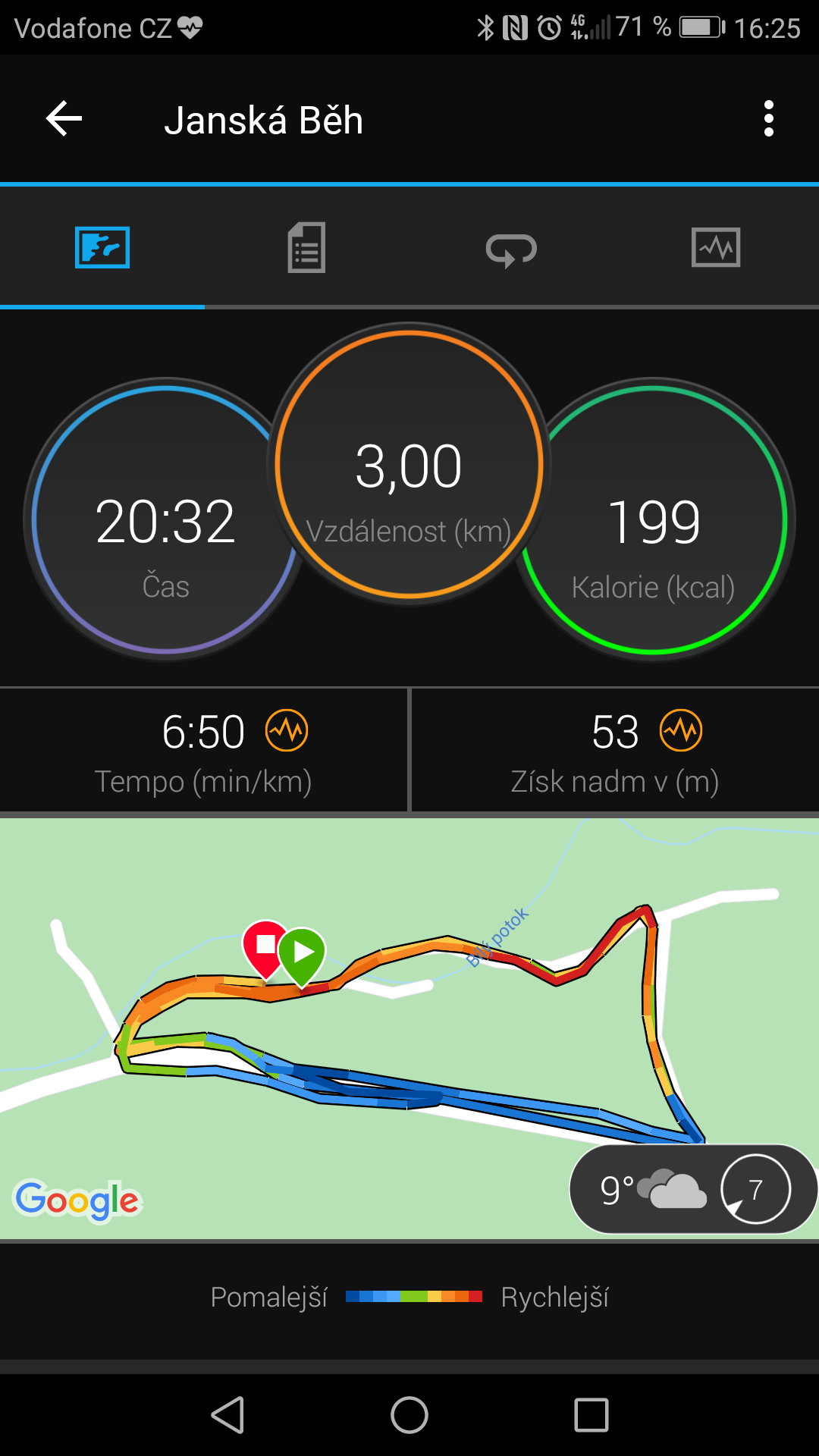Open the three-dot overflow menu

[769, 119]
